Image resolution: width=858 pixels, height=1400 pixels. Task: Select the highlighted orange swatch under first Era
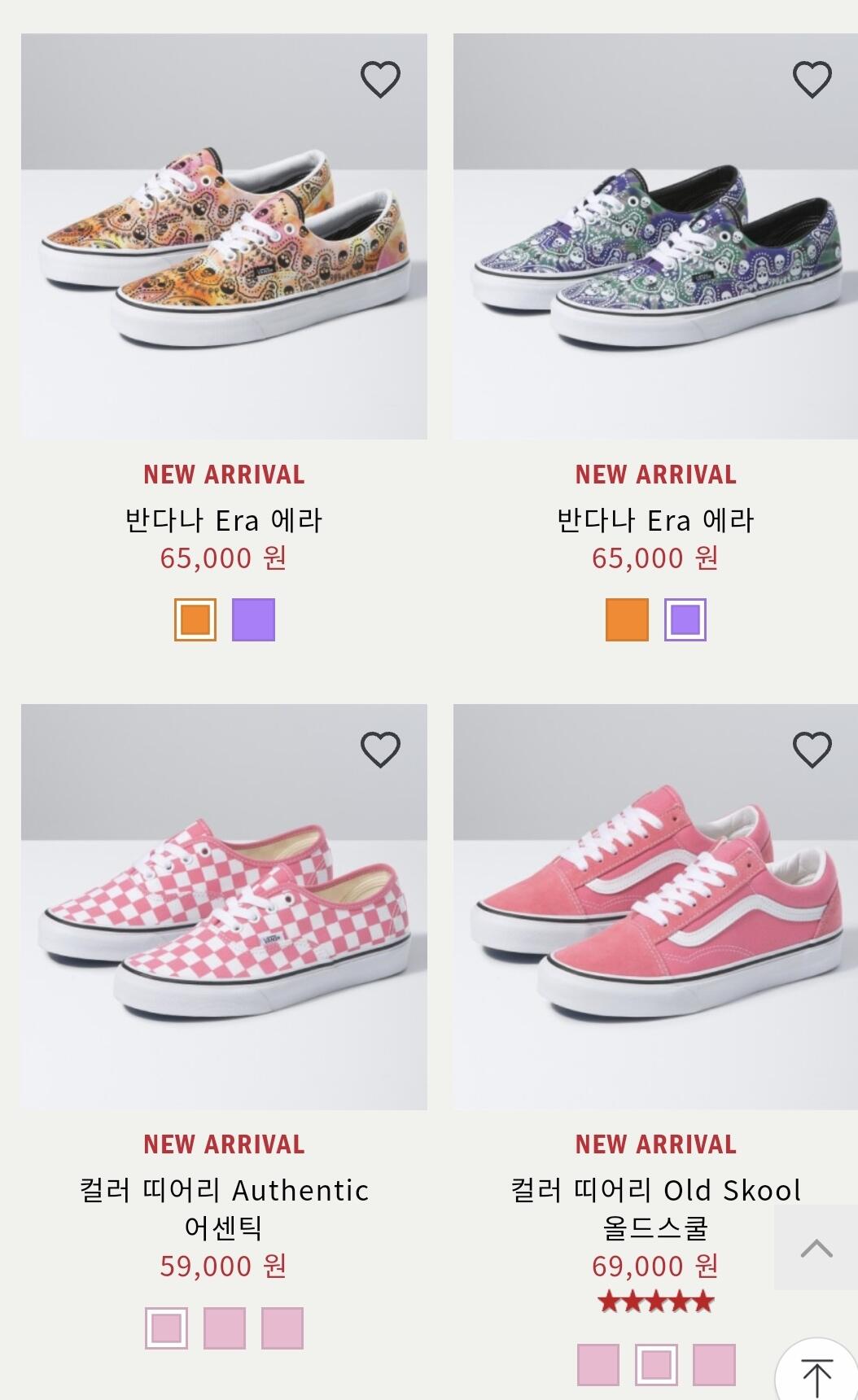(195, 619)
